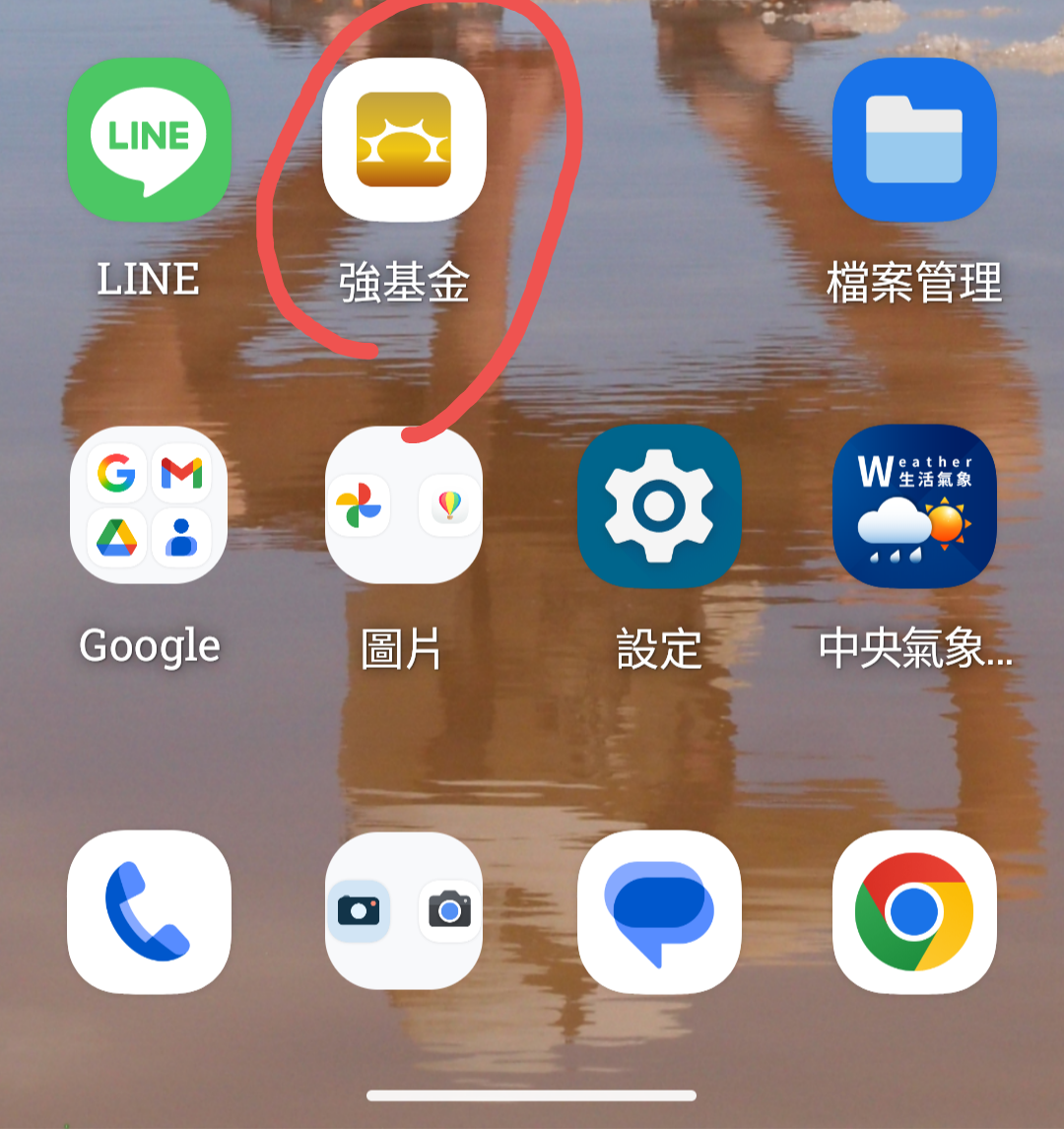Open 檔案管理 file manager

pyautogui.click(x=914, y=140)
